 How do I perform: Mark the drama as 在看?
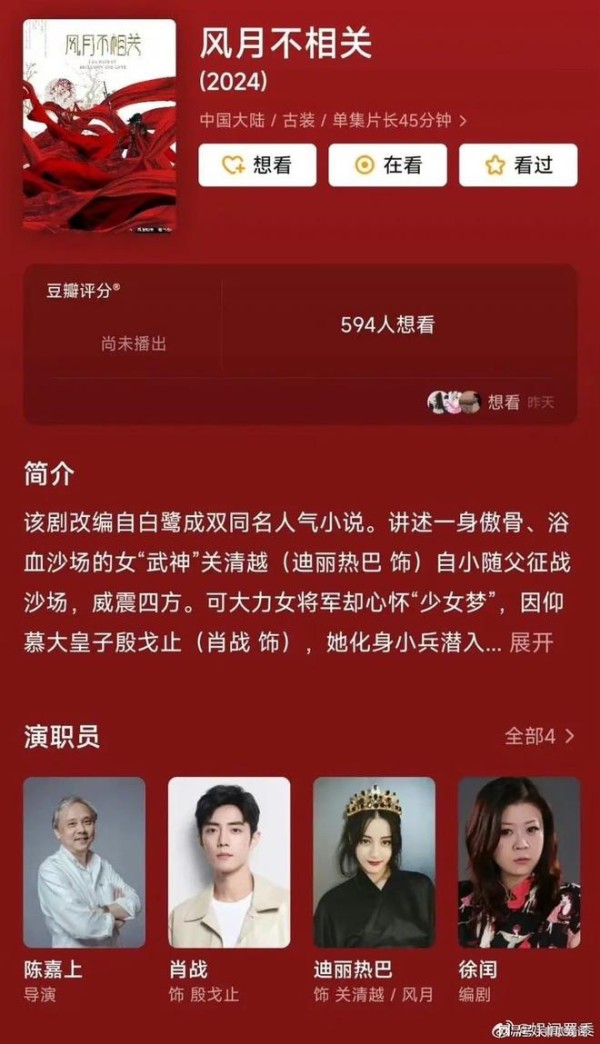click(x=388, y=165)
